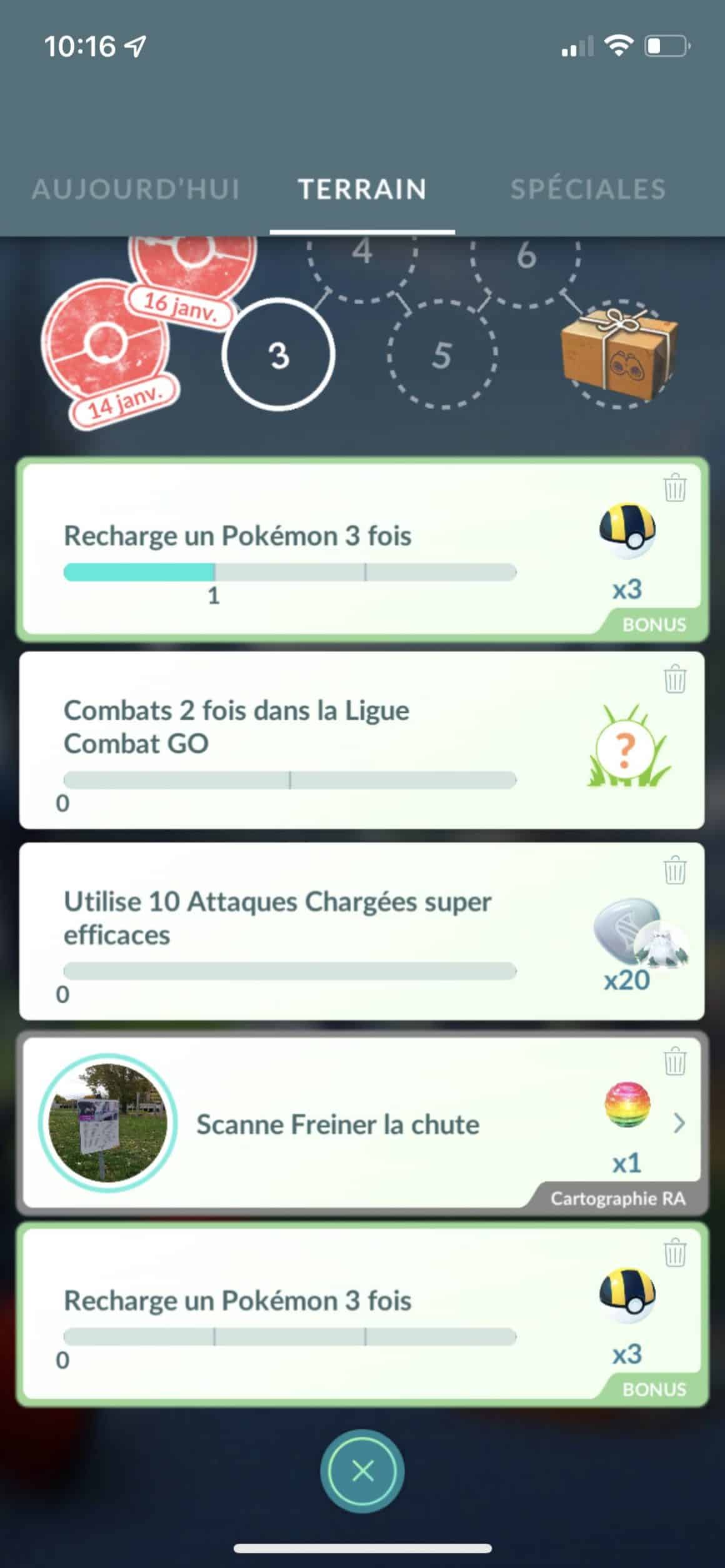Delete the unstarted Recharge un Pokémon task
The image size is (725, 1568).
click(x=675, y=1252)
